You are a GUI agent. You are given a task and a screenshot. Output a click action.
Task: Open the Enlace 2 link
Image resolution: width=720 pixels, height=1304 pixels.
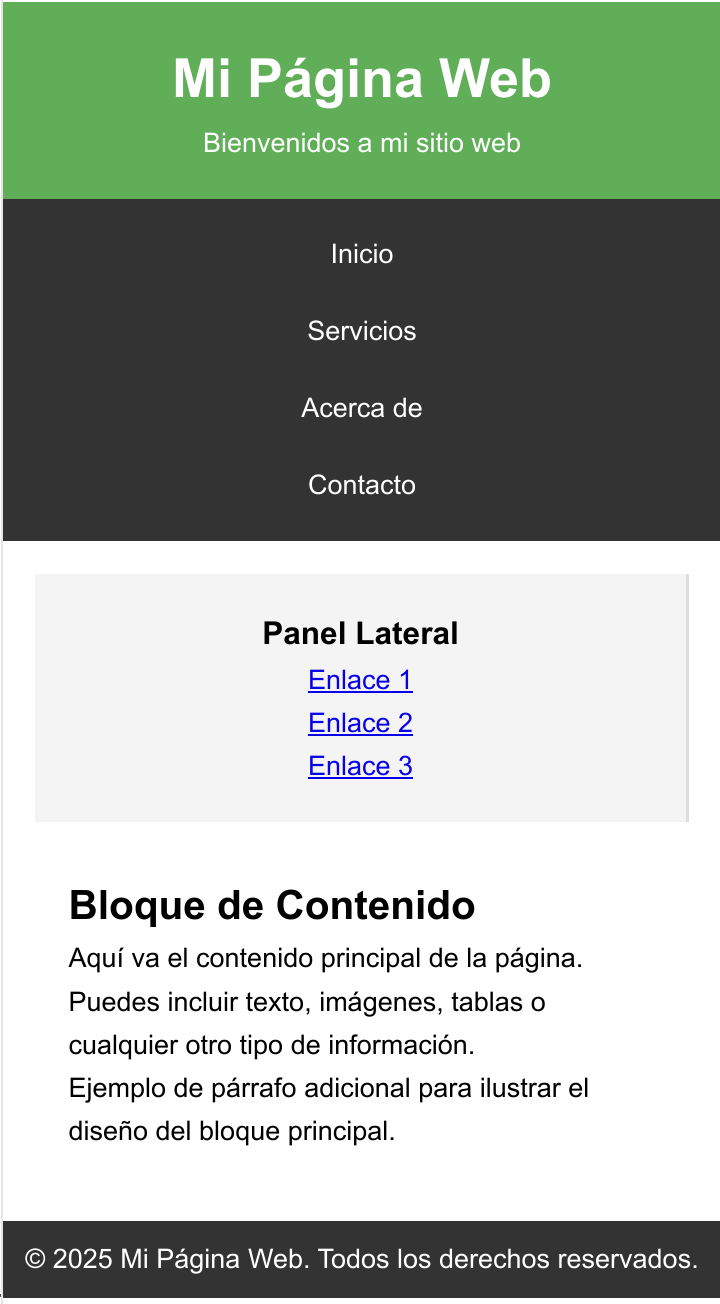pos(360,723)
